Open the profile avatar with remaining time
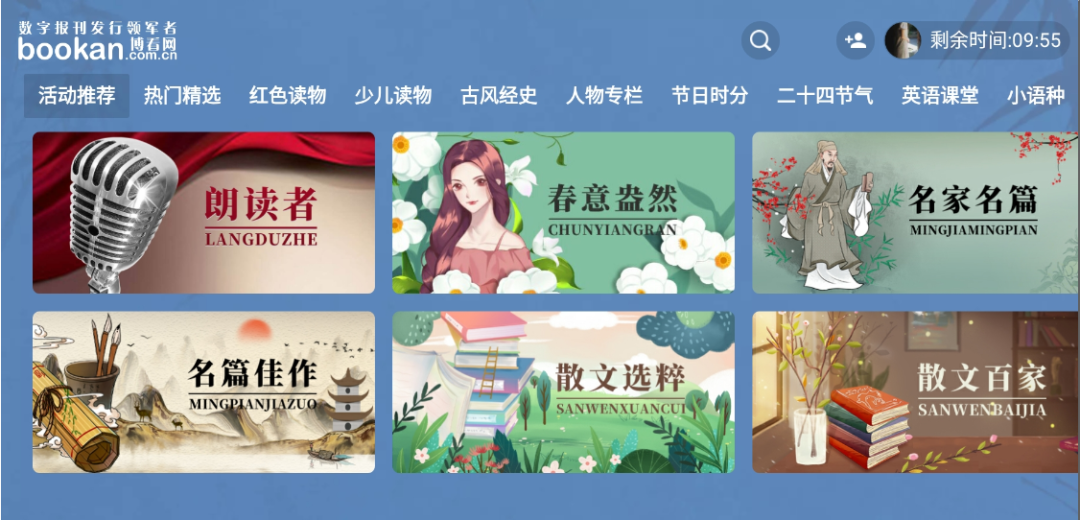1080x520 pixels. coord(976,41)
